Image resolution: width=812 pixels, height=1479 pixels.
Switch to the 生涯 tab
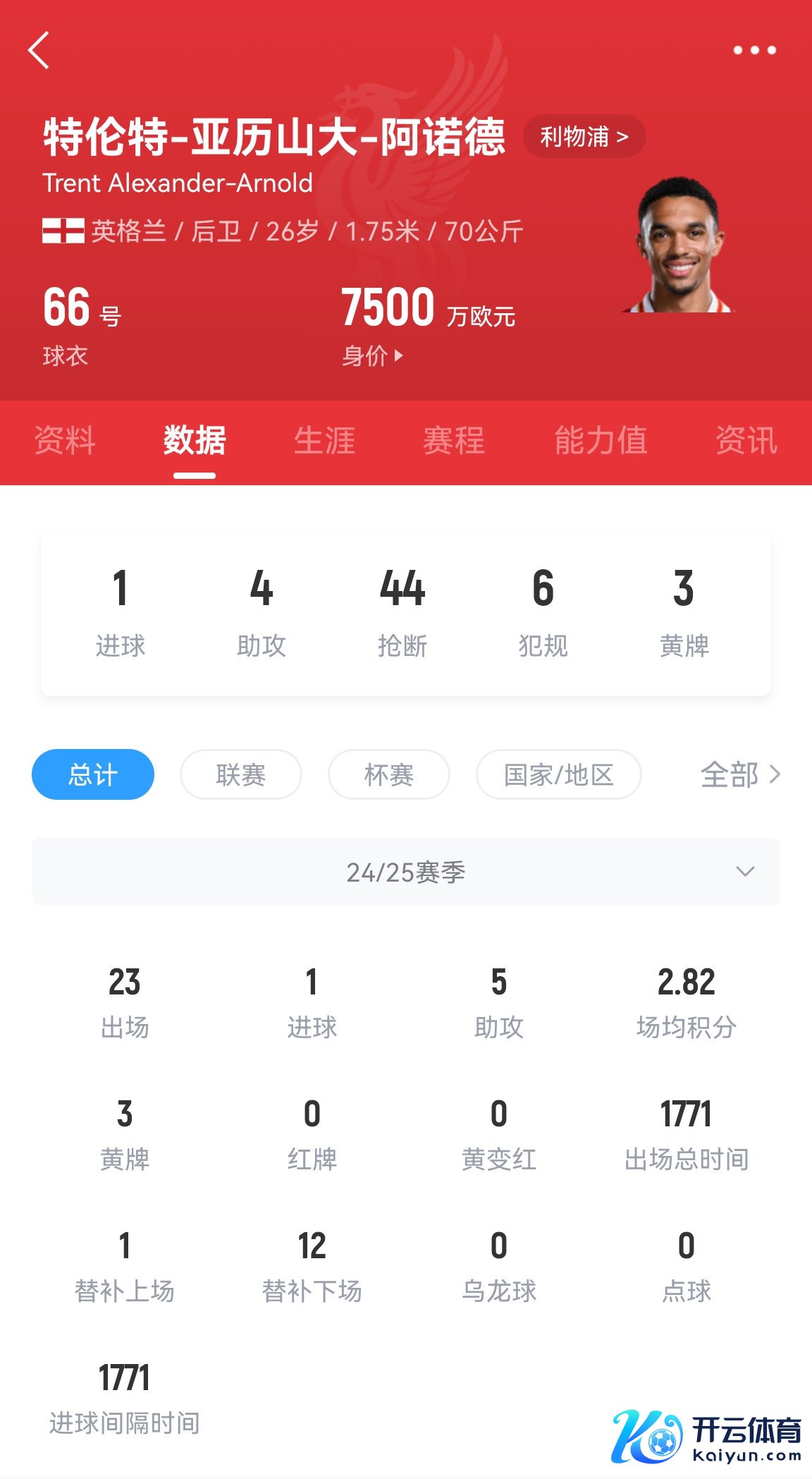point(324,441)
